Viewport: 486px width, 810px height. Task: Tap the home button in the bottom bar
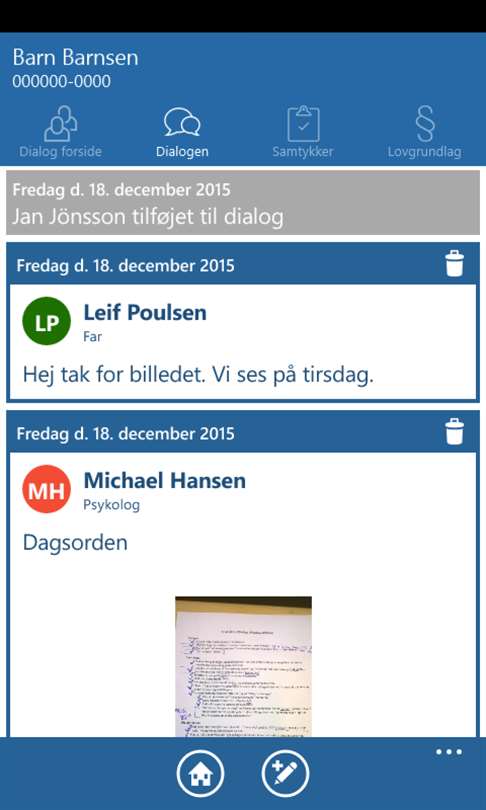click(x=200, y=774)
